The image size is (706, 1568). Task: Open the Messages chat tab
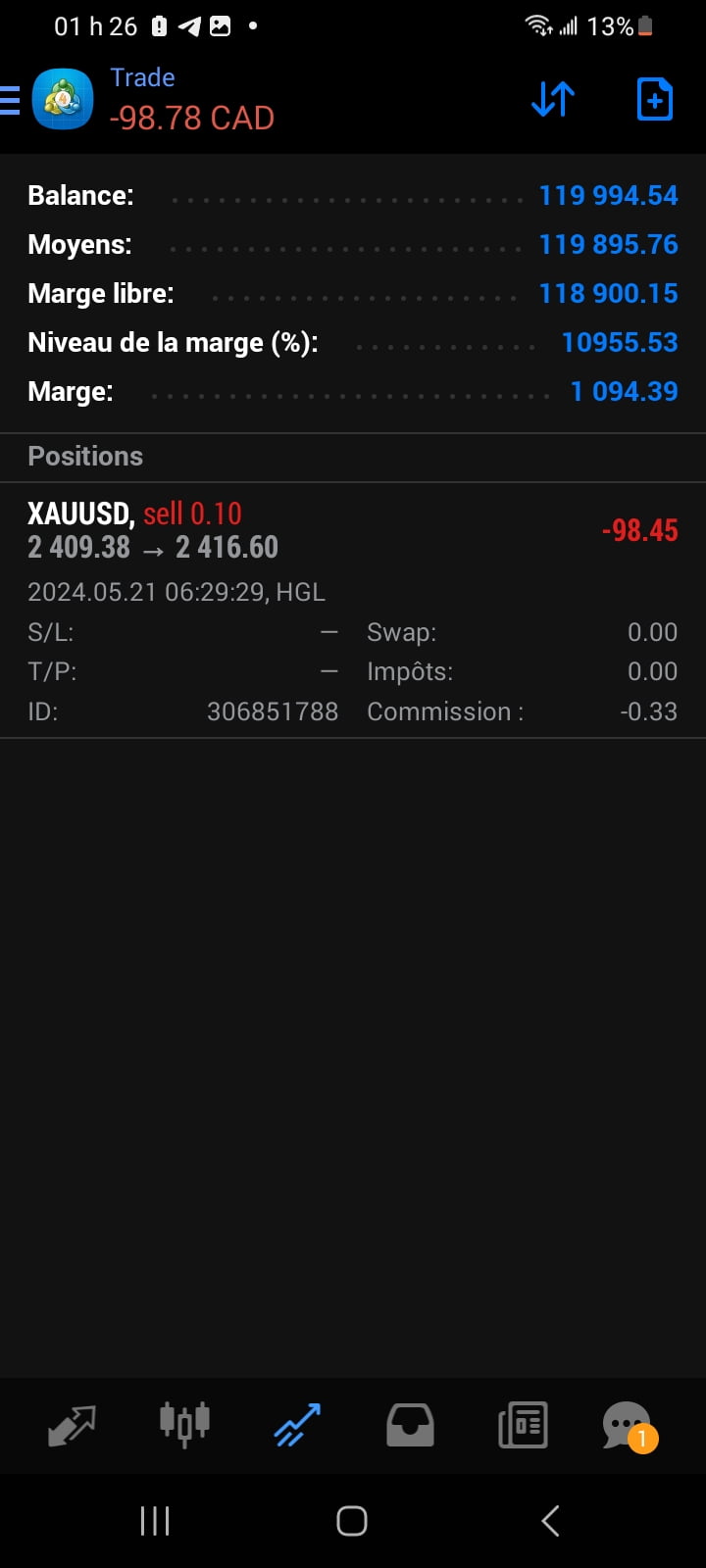628,1425
